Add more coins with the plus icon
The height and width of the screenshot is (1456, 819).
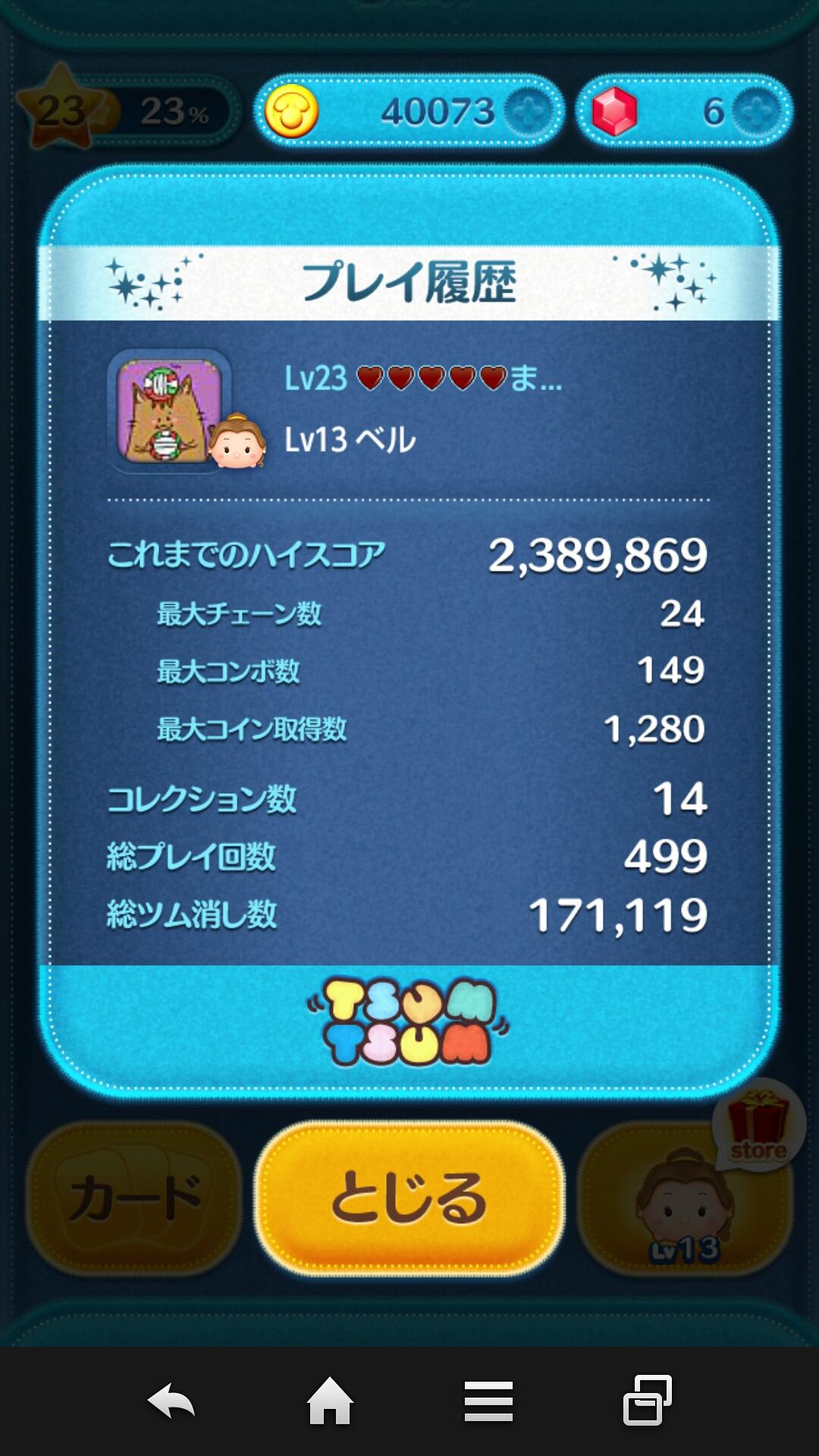(529, 112)
